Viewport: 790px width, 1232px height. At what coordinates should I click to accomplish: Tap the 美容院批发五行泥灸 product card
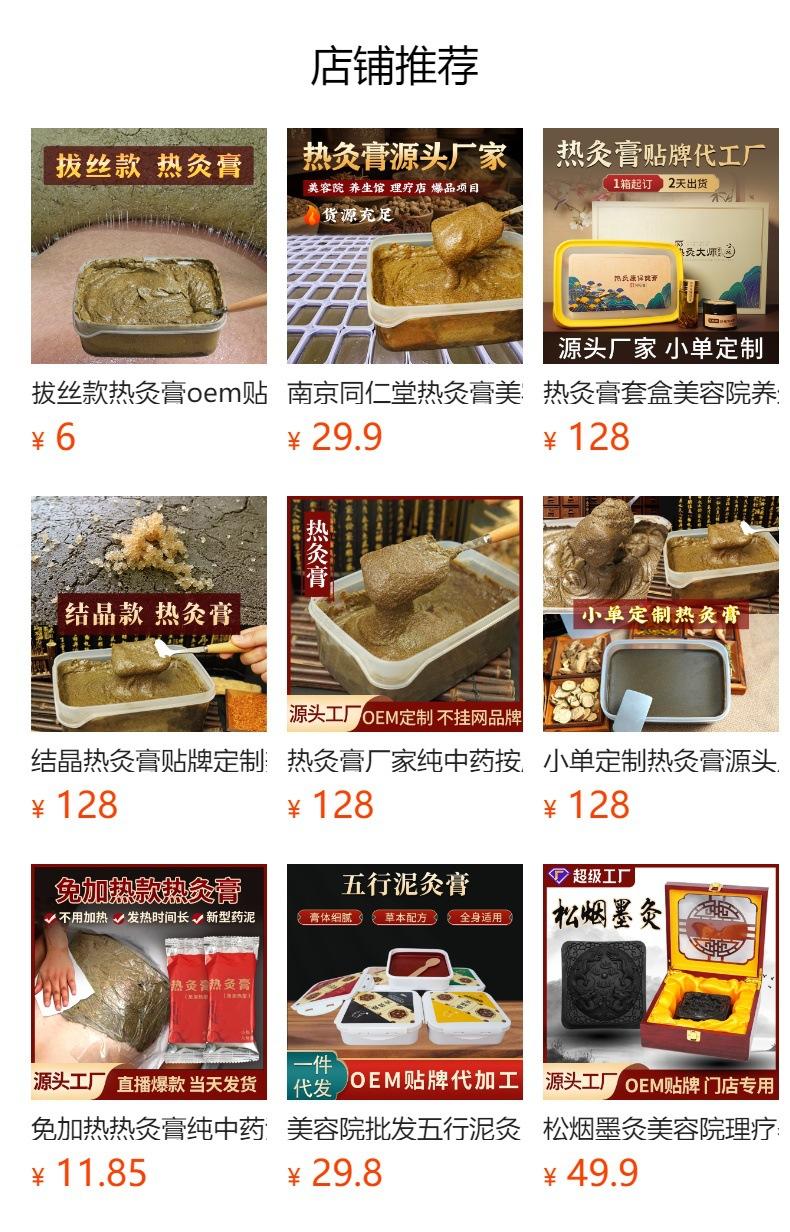[405, 982]
